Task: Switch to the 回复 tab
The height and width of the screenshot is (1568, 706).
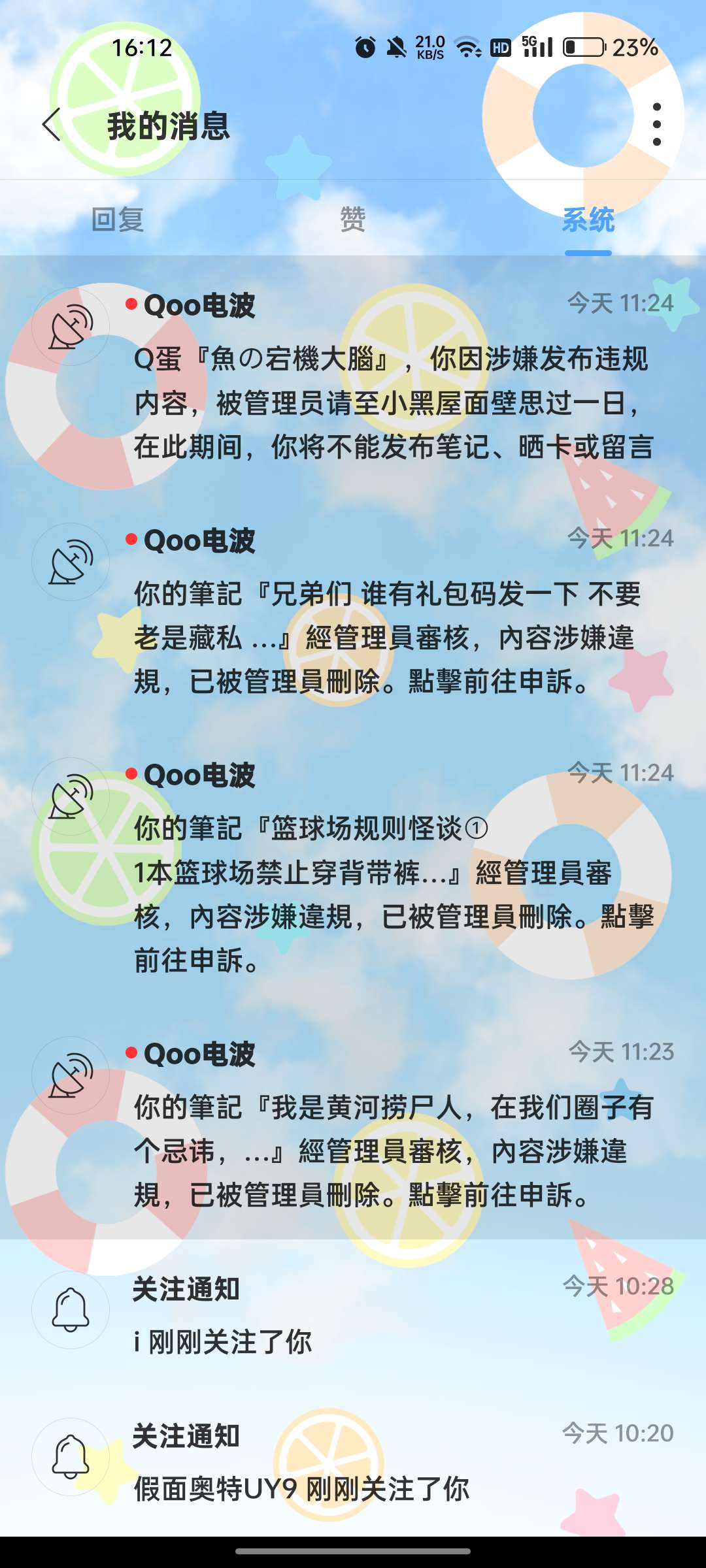Action: point(118,220)
